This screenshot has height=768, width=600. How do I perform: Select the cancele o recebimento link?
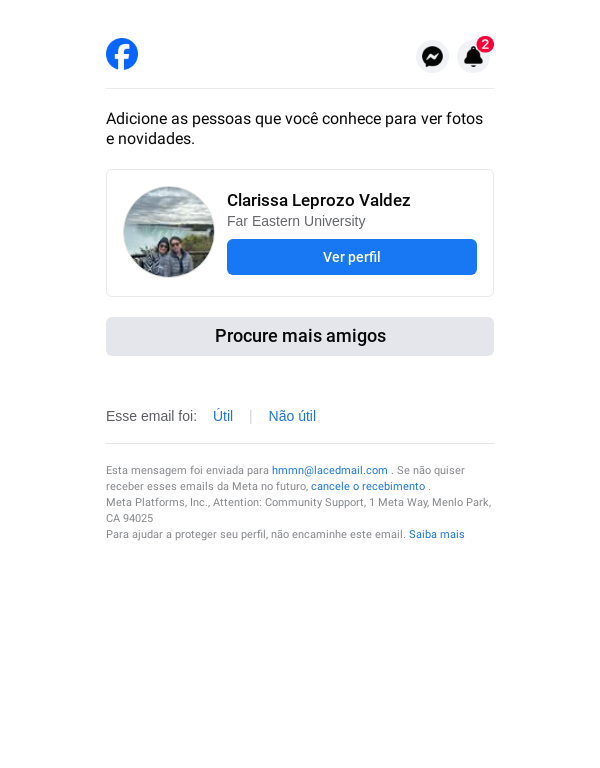point(368,486)
